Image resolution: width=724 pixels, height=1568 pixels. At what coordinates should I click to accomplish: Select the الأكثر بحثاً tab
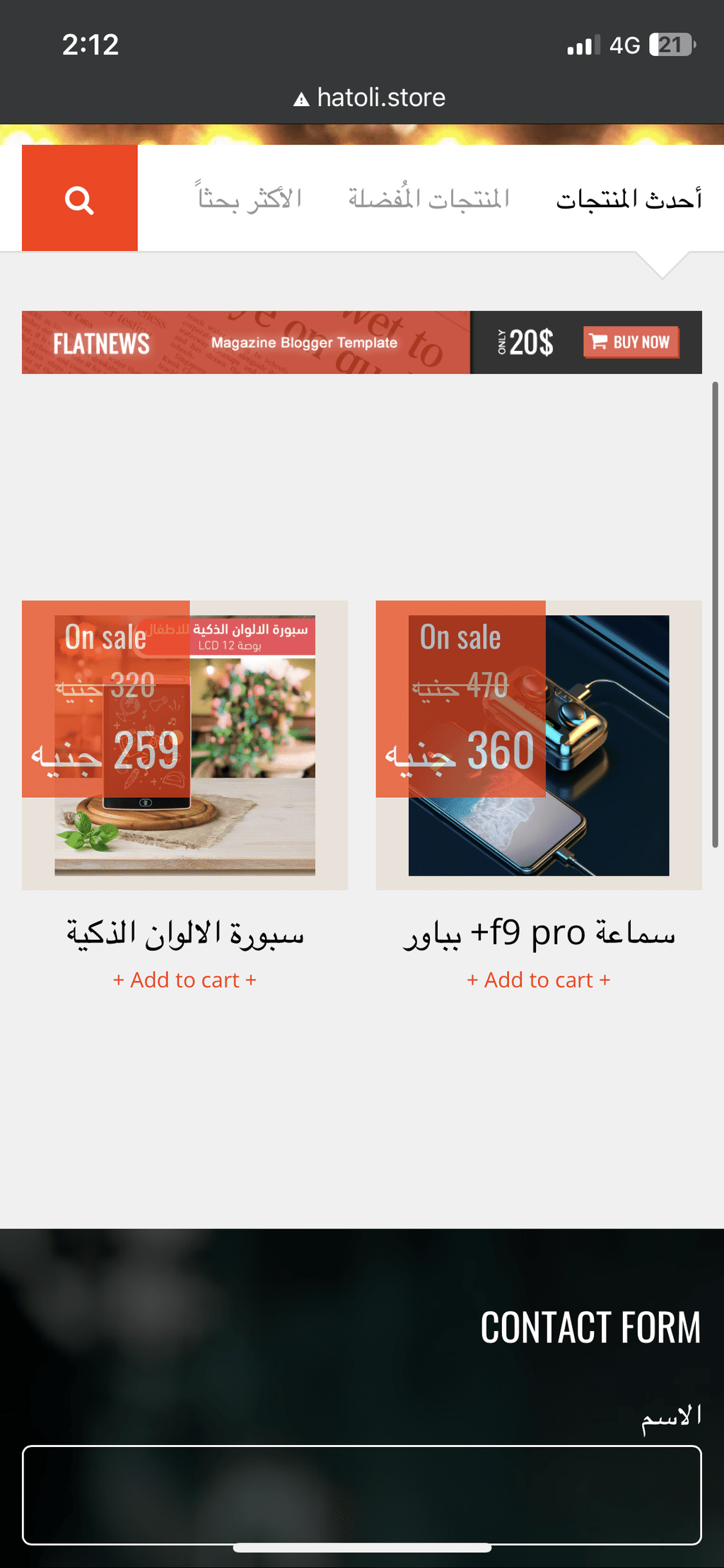tap(249, 197)
